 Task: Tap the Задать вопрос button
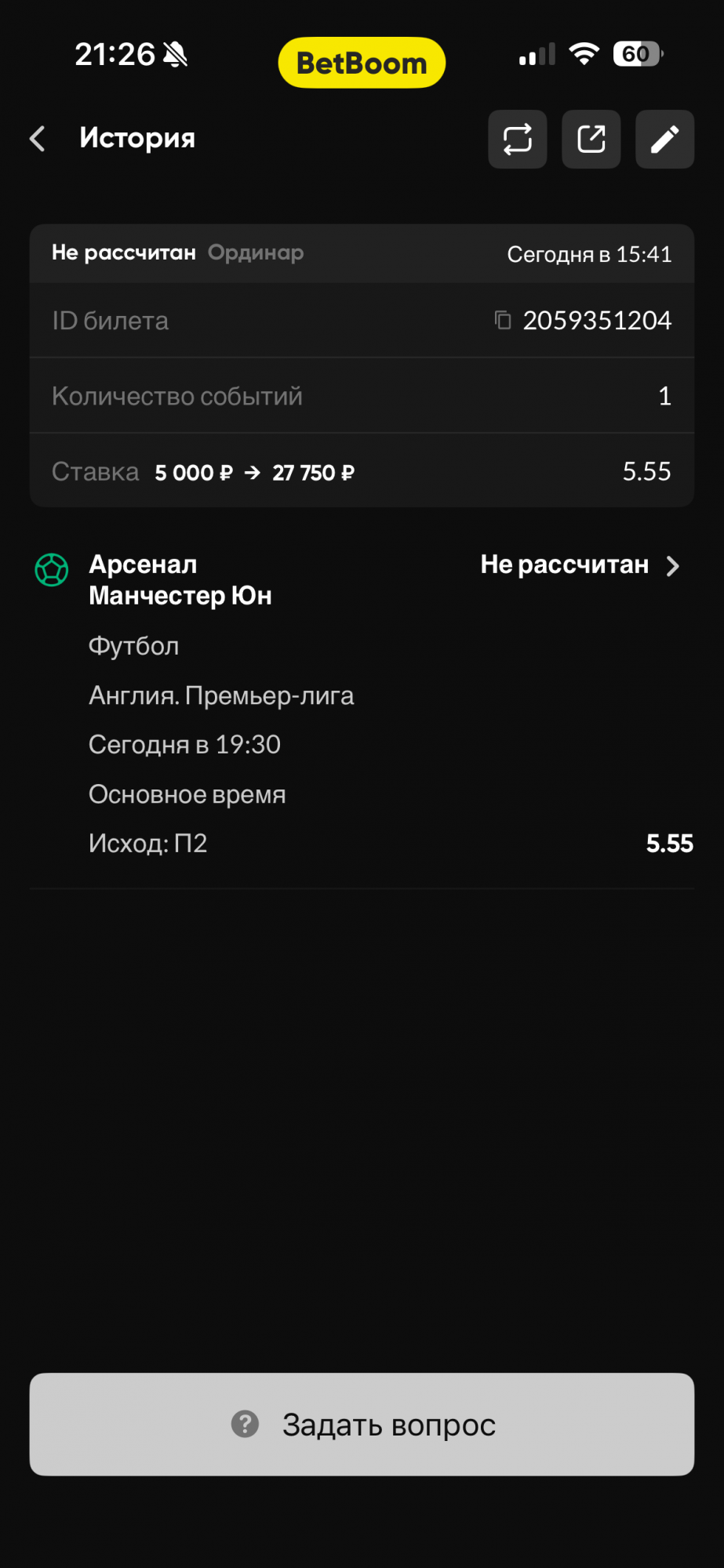tap(362, 1424)
